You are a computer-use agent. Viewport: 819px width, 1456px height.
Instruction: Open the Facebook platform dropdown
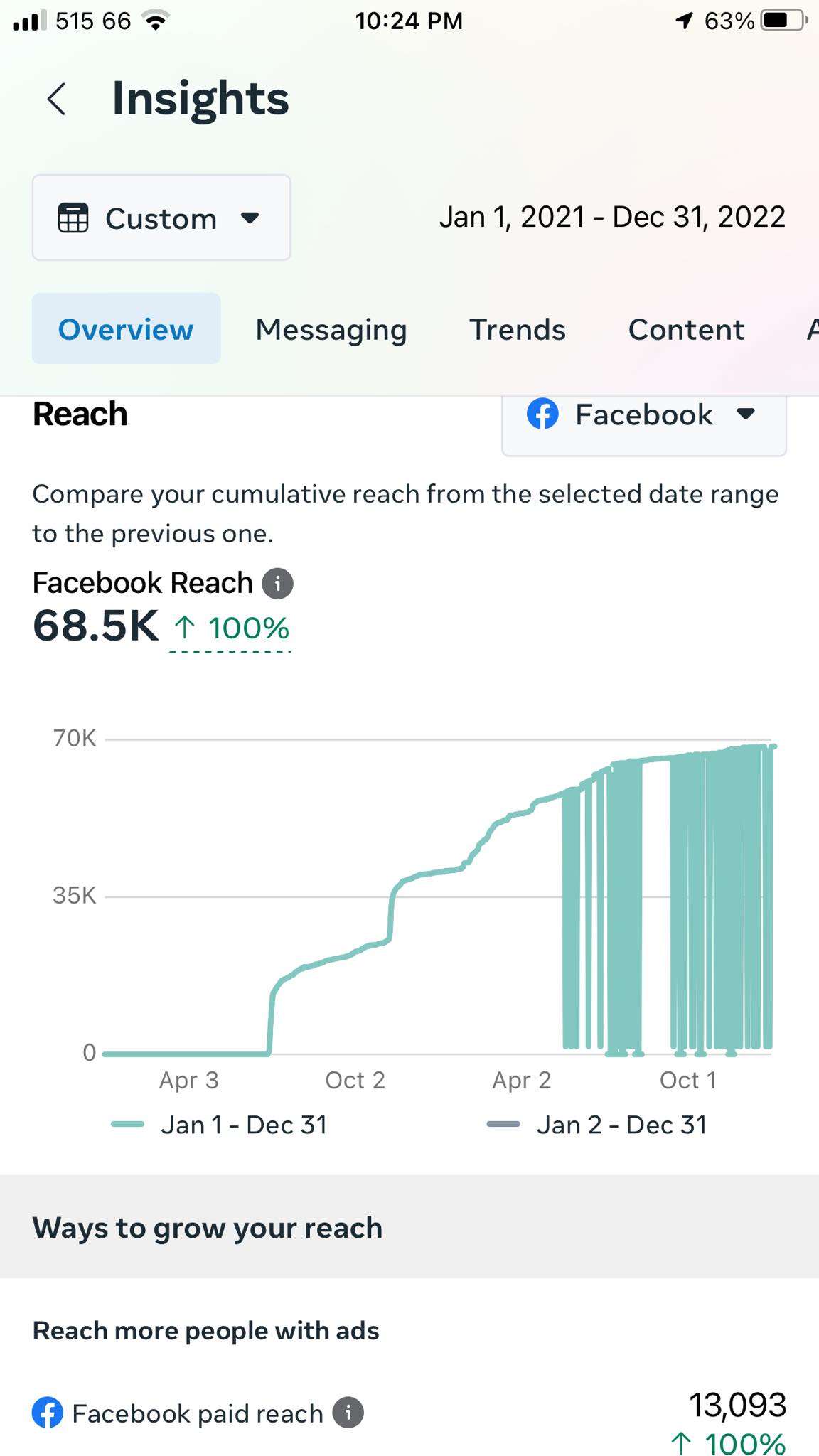(643, 415)
